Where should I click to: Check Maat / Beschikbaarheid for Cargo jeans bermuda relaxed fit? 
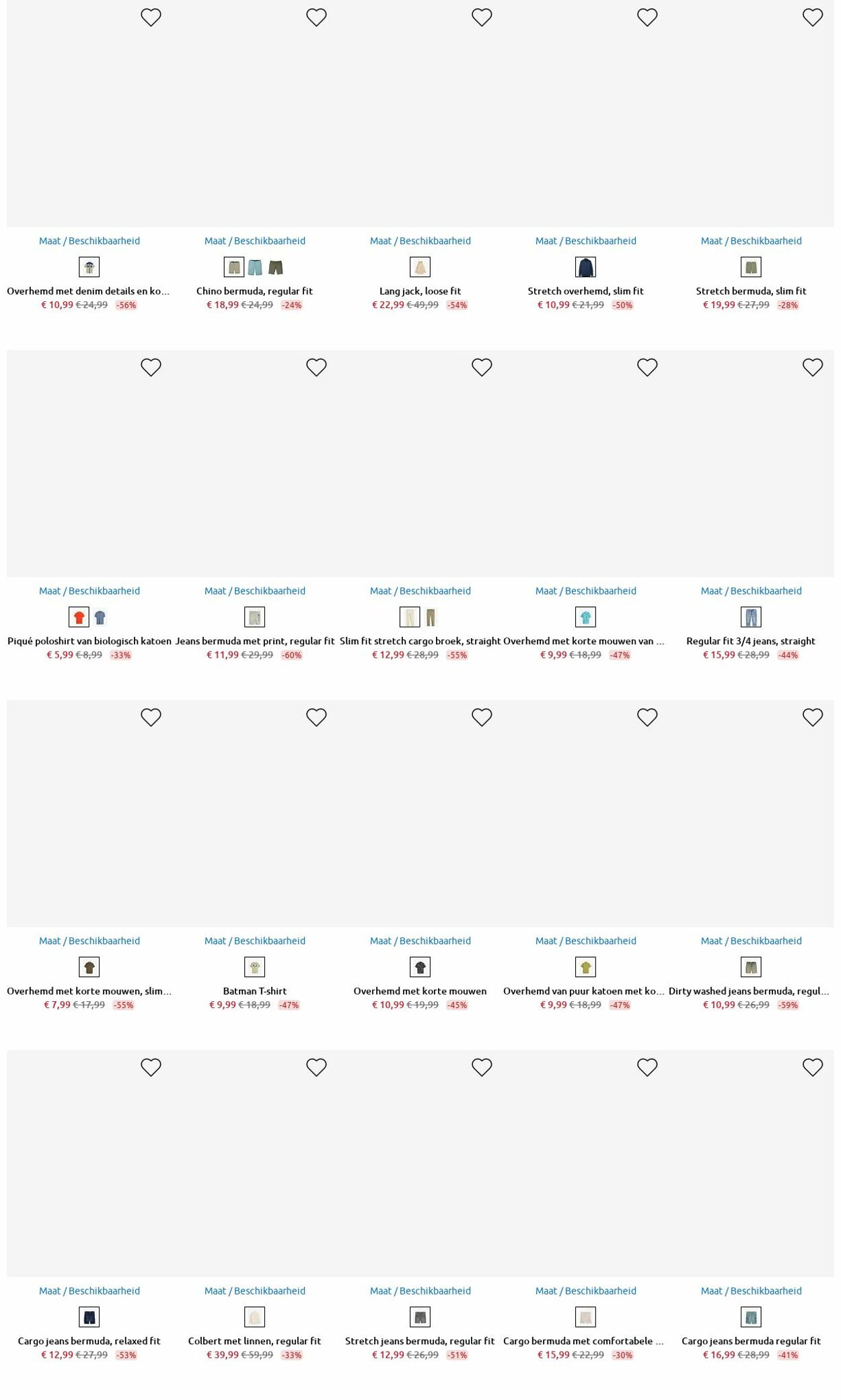pos(89,1291)
